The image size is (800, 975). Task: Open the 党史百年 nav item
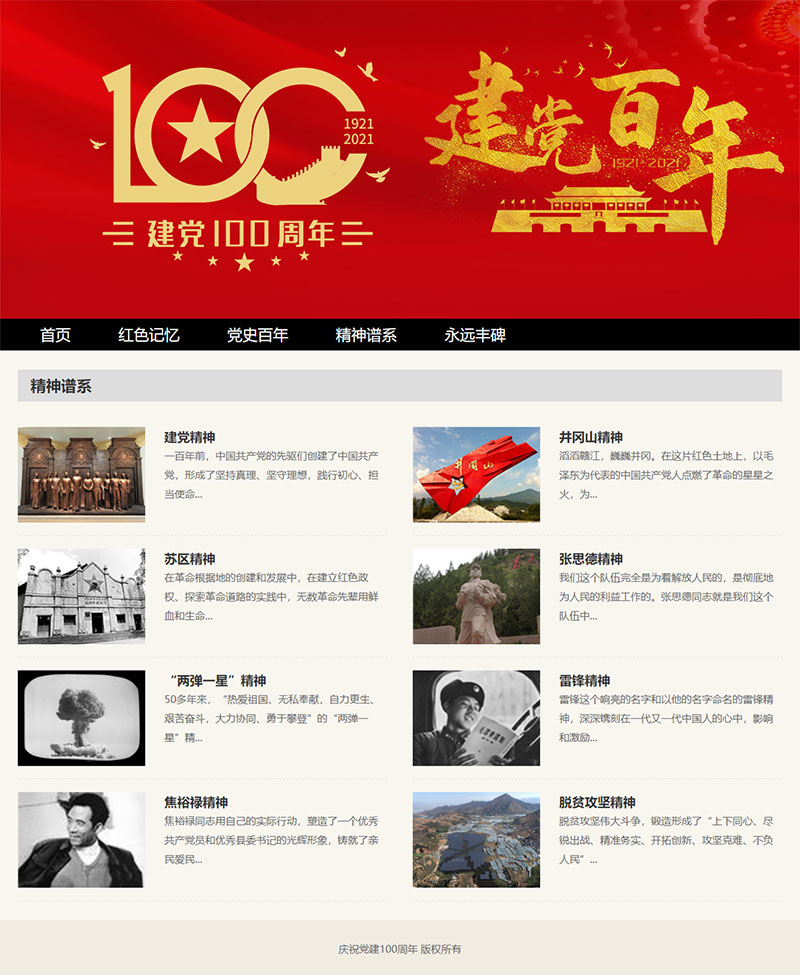pos(257,335)
